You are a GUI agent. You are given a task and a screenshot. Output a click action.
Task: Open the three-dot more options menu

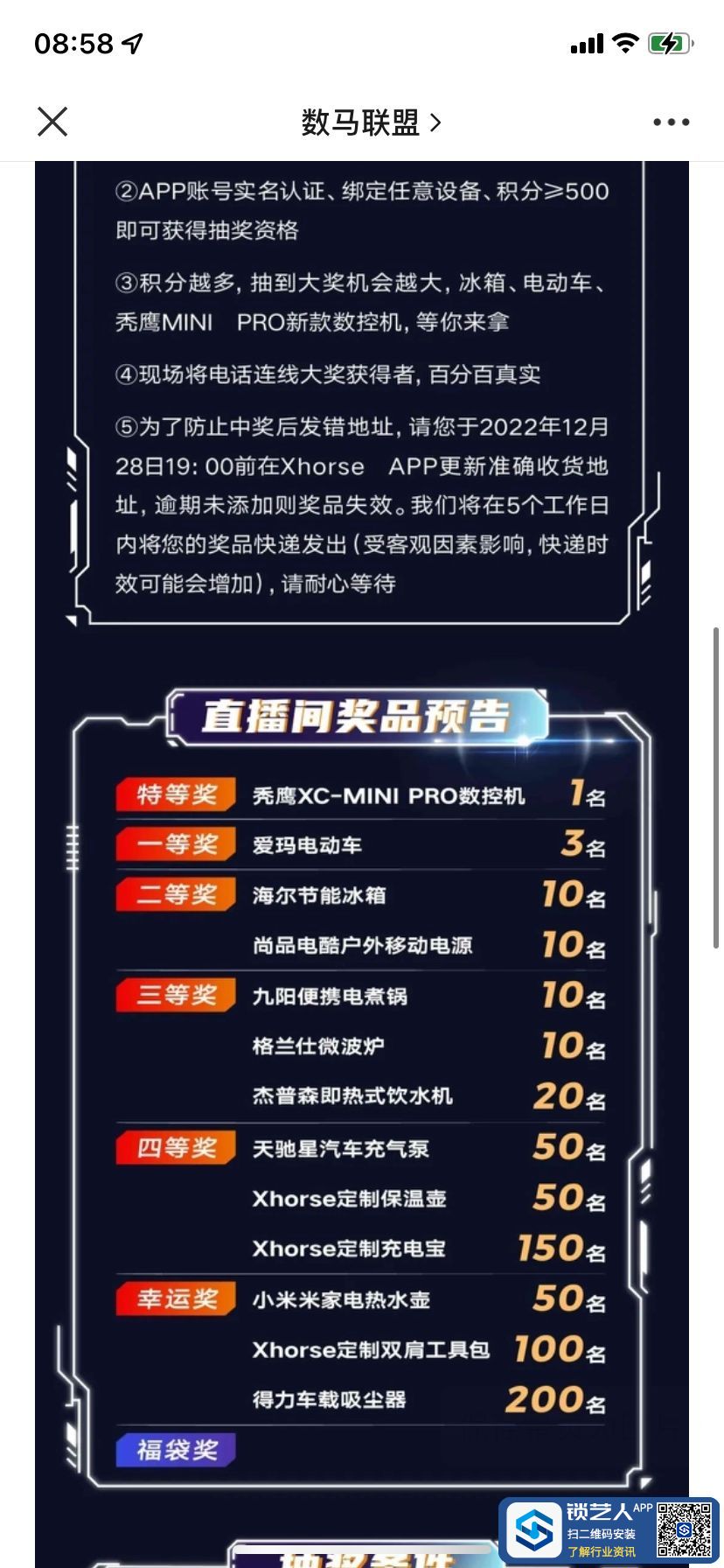tap(671, 122)
